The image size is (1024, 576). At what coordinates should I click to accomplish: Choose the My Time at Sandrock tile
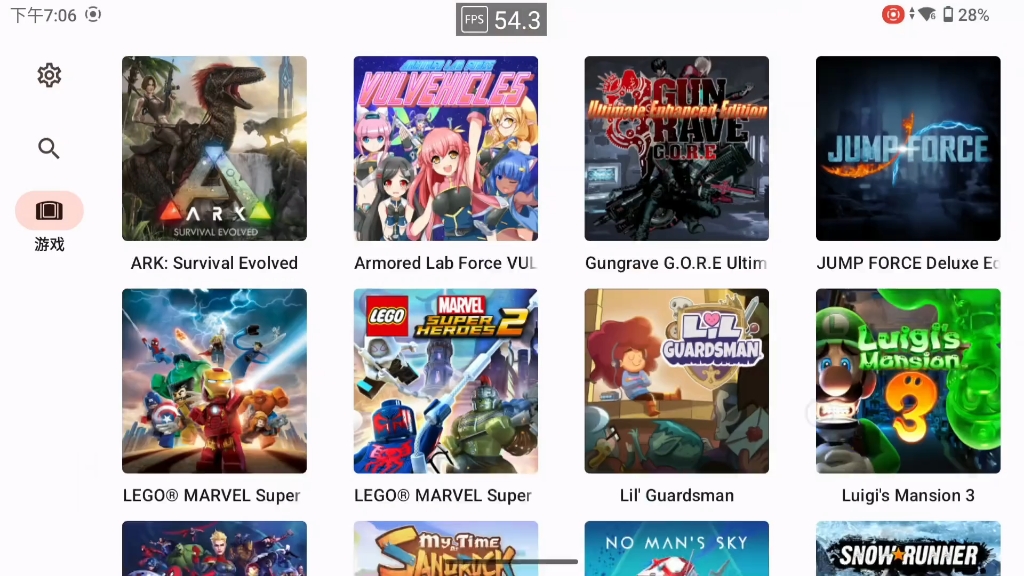(445, 548)
